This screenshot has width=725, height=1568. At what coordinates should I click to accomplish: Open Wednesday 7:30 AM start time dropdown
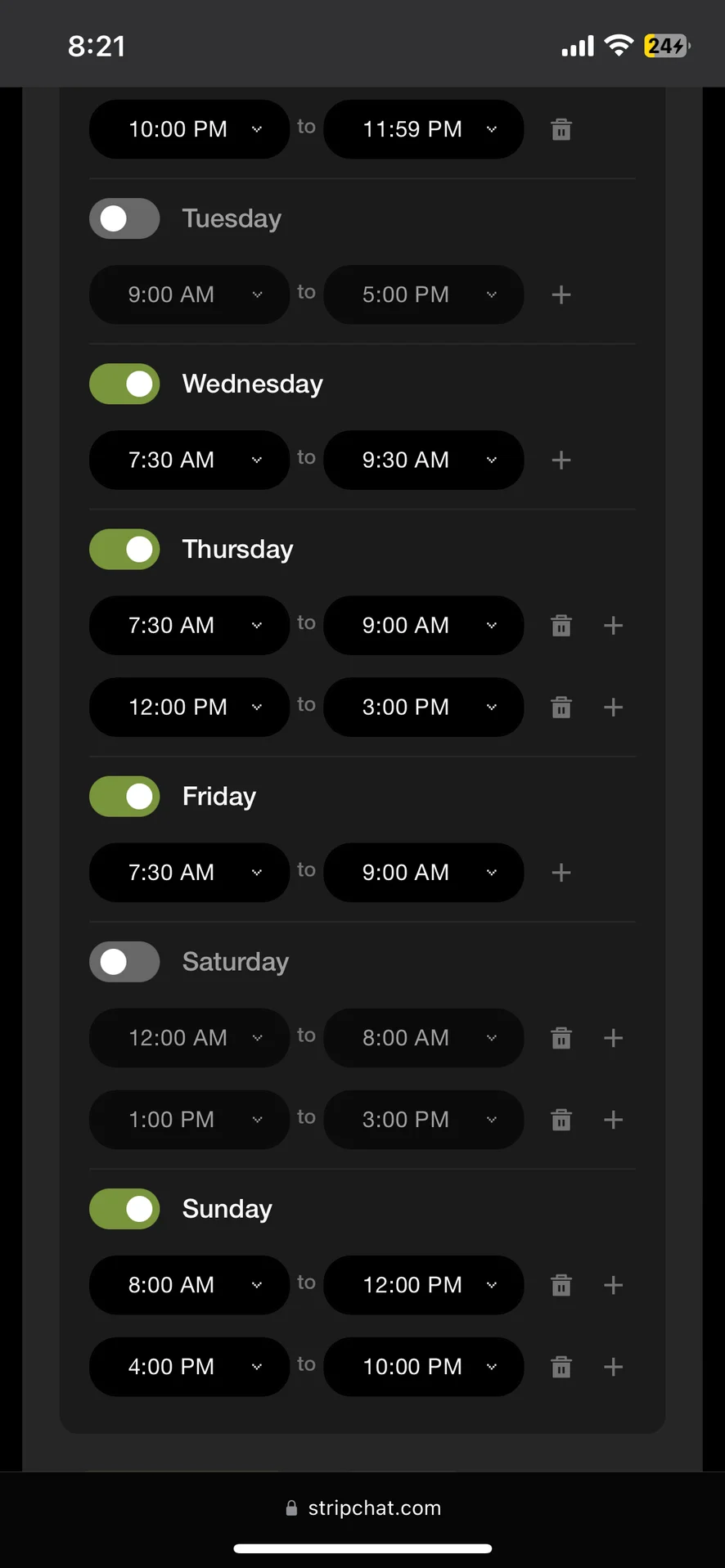[189, 460]
